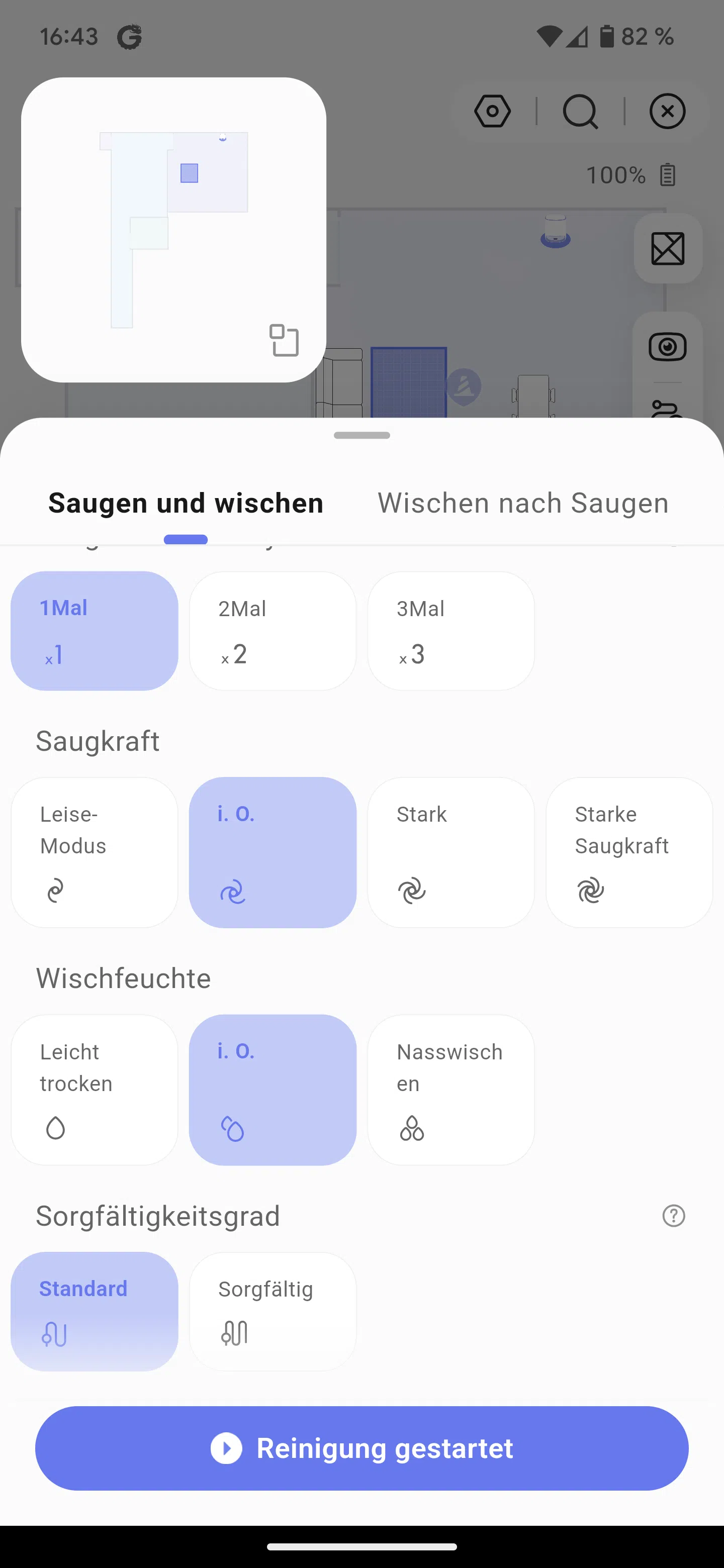Open the hexagon settings icon
The height and width of the screenshot is (1568, 724).
[492, 112]
